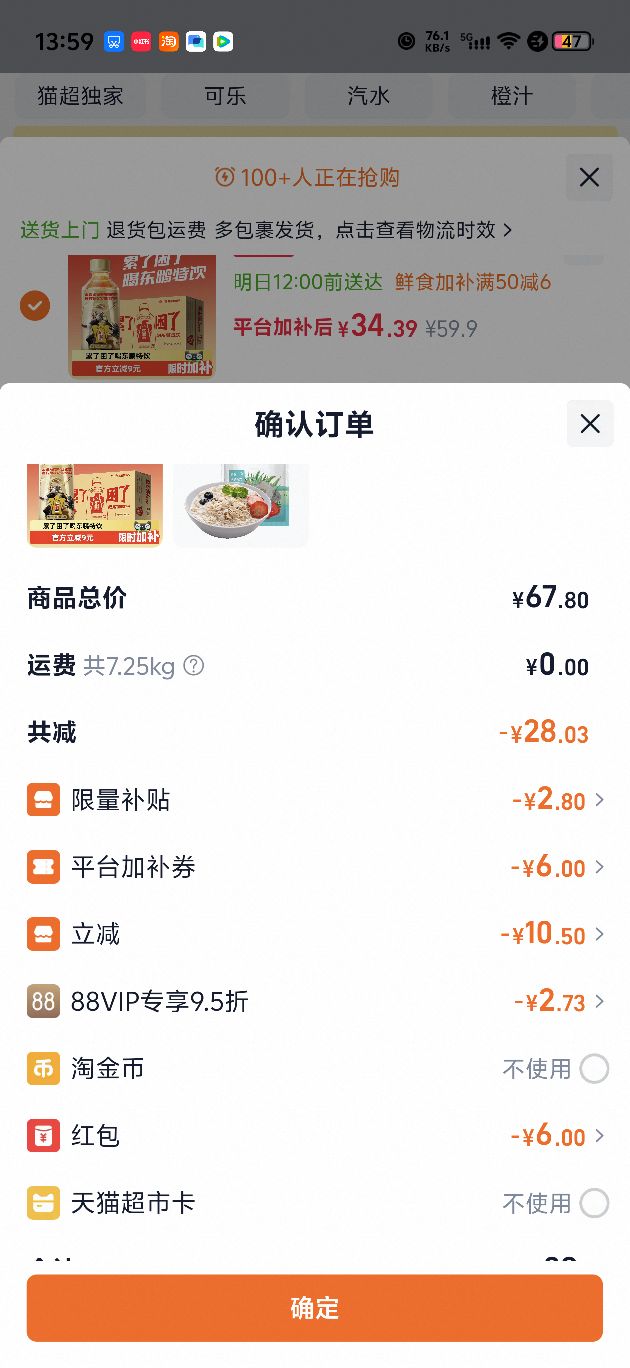
Task: Select the 可乐 category chip
Action: coord(225,96)
